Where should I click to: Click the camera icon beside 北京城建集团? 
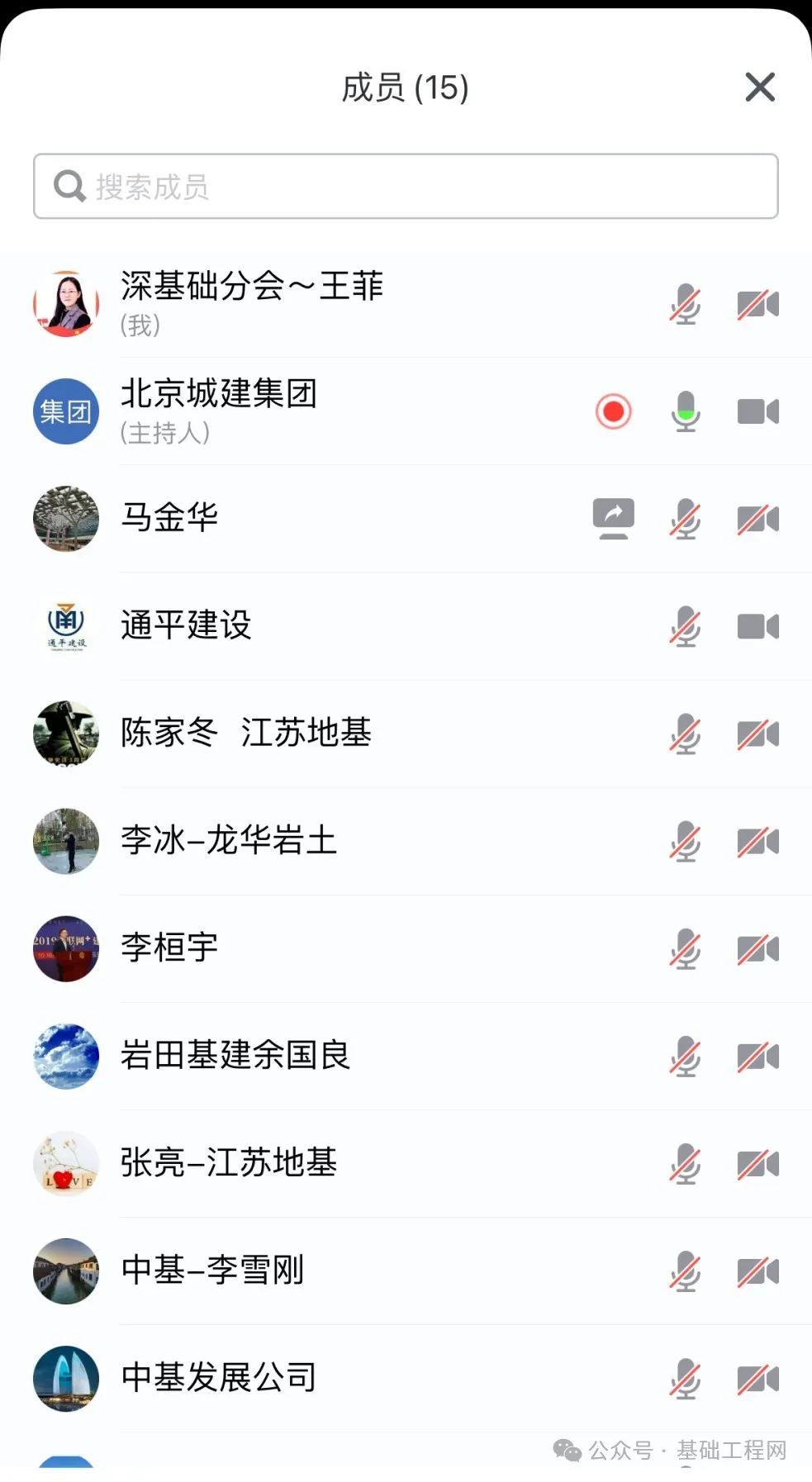tap(757, 411)
